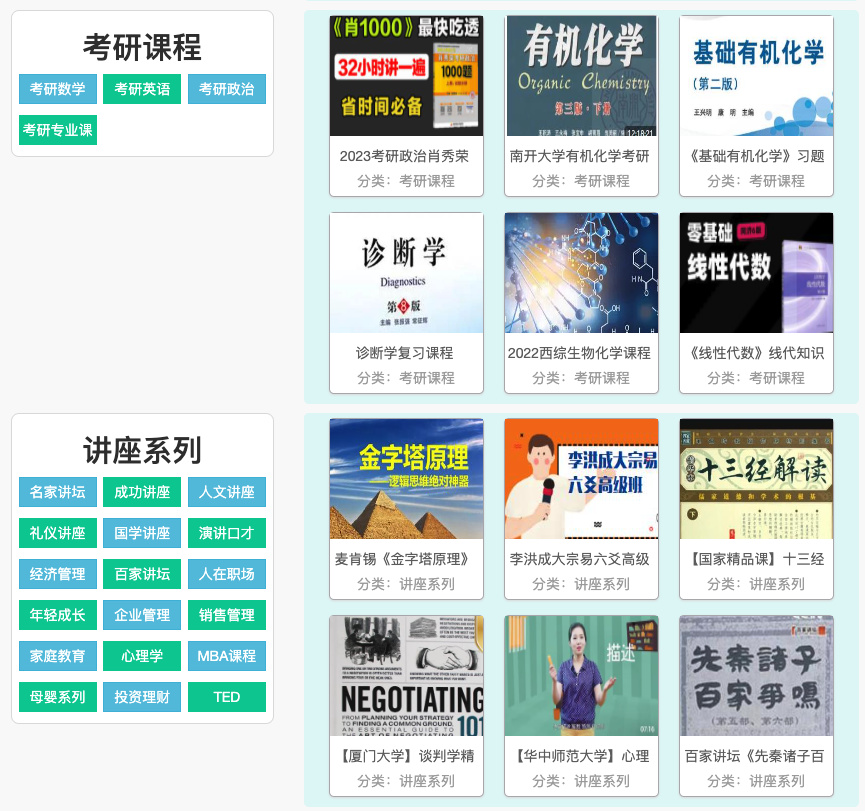View the 诊断学复习课程 card
Viewport: 865px width, 811px height.
[406, 302]
